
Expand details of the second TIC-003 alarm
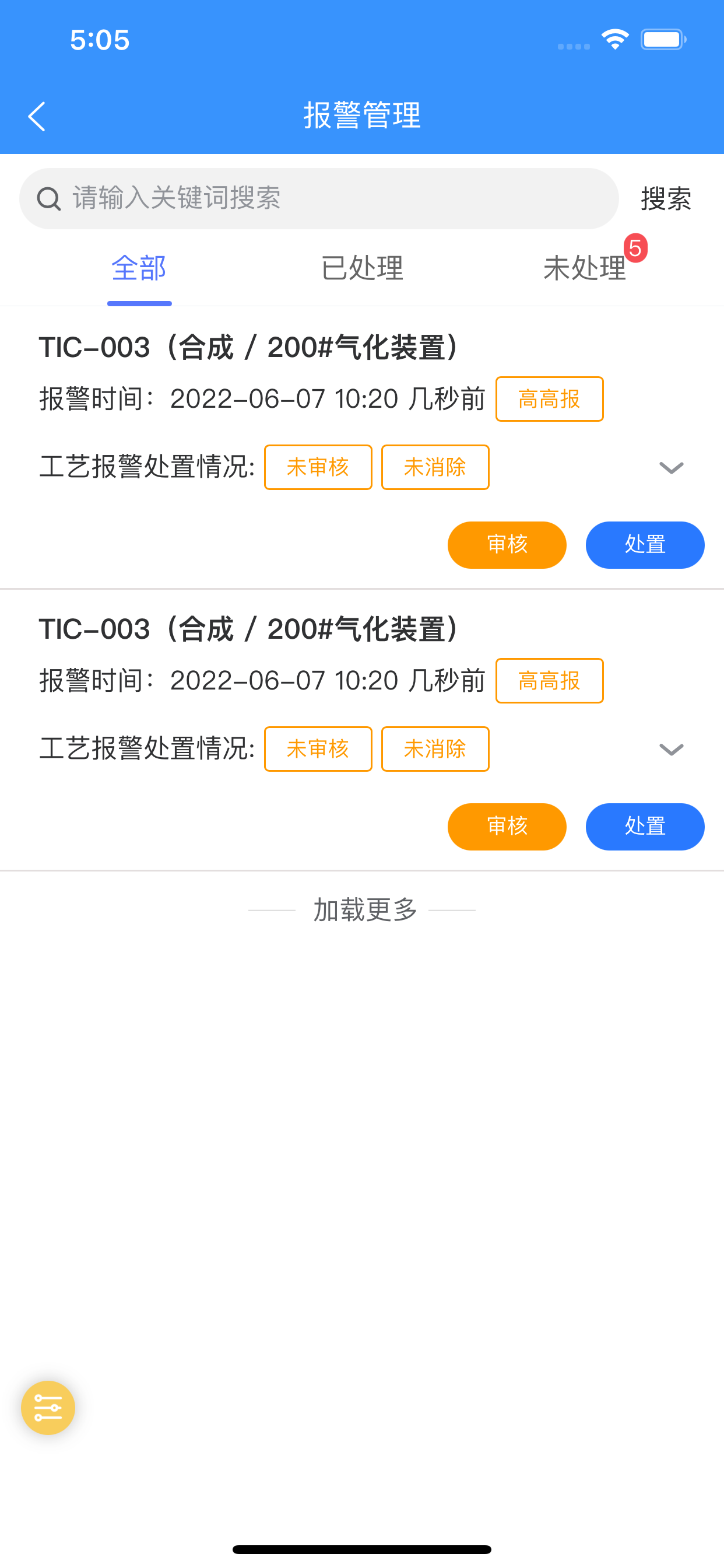(671, 750)
